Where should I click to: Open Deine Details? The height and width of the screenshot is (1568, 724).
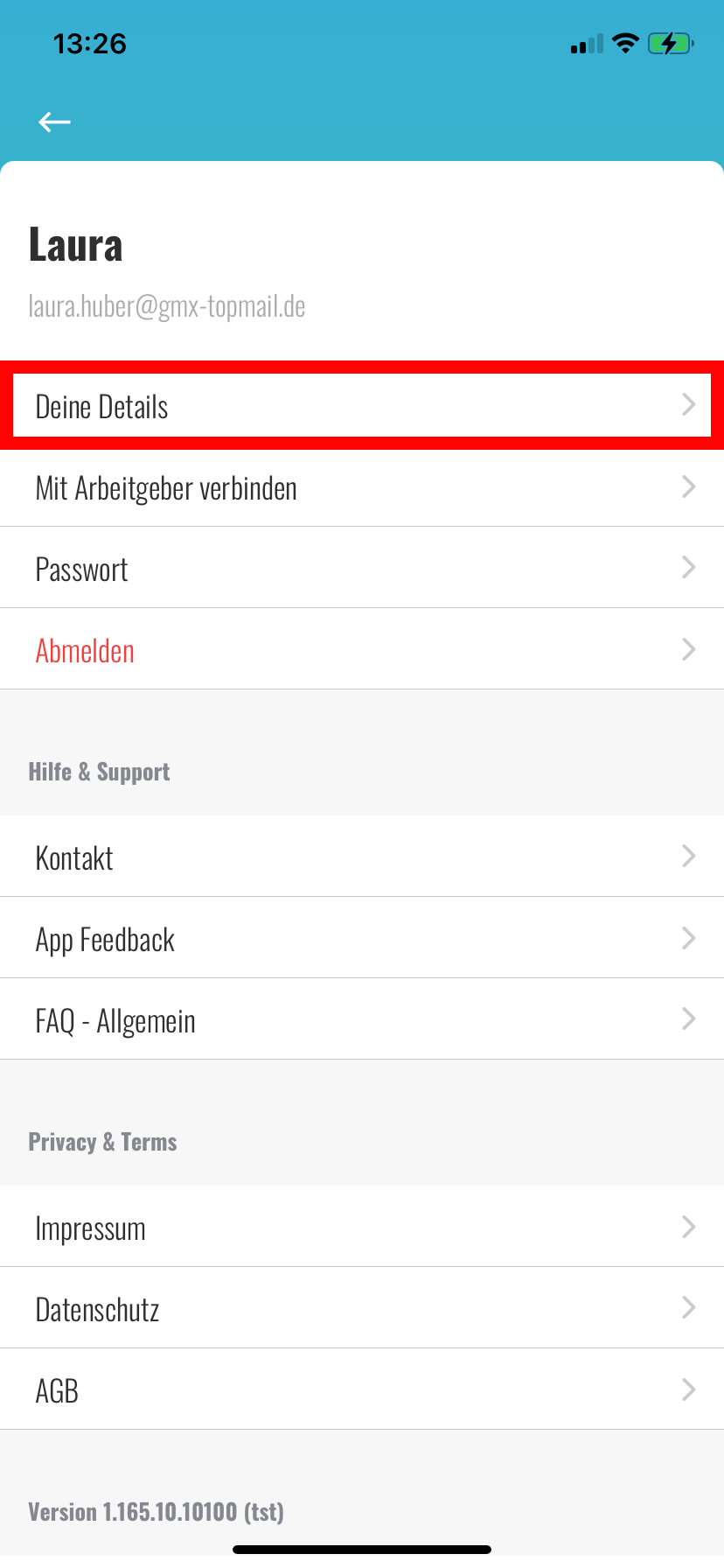[x=362, y=407]
